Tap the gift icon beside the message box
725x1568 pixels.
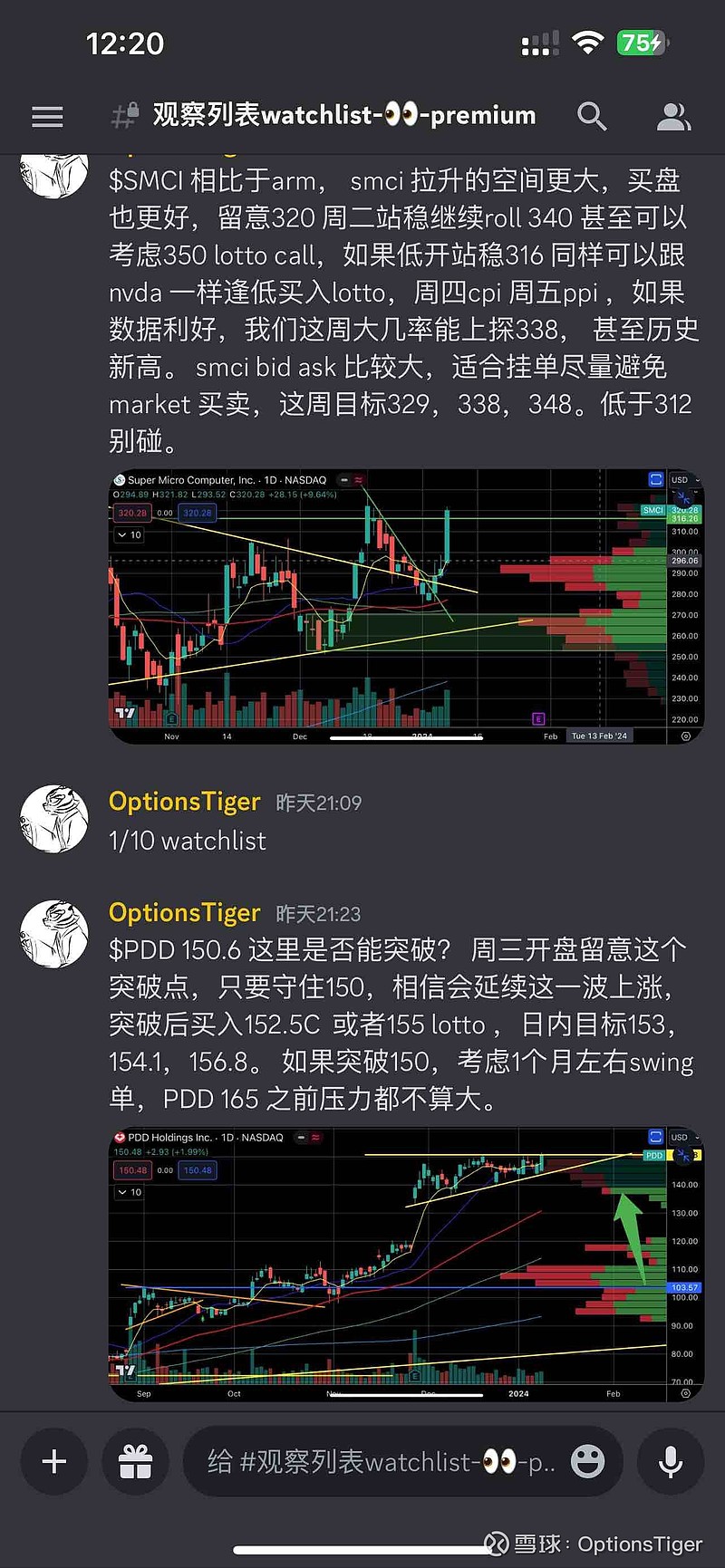(136, 1461)
